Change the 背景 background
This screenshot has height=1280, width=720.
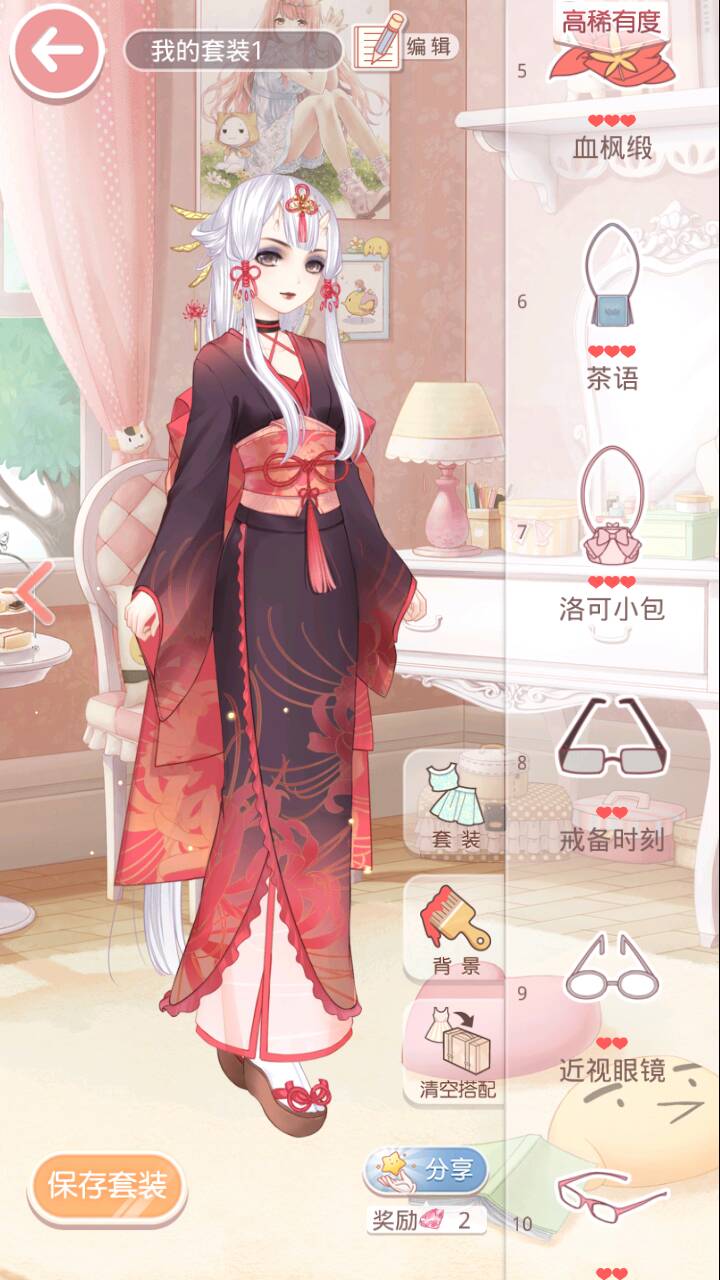[x=455, y=930]
